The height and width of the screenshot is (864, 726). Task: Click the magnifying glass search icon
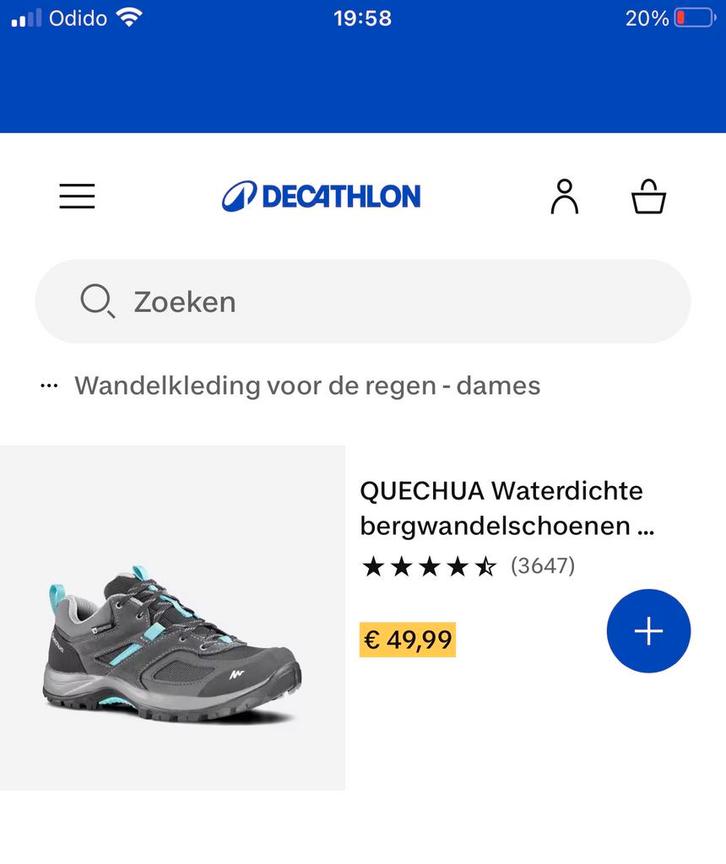97,300
